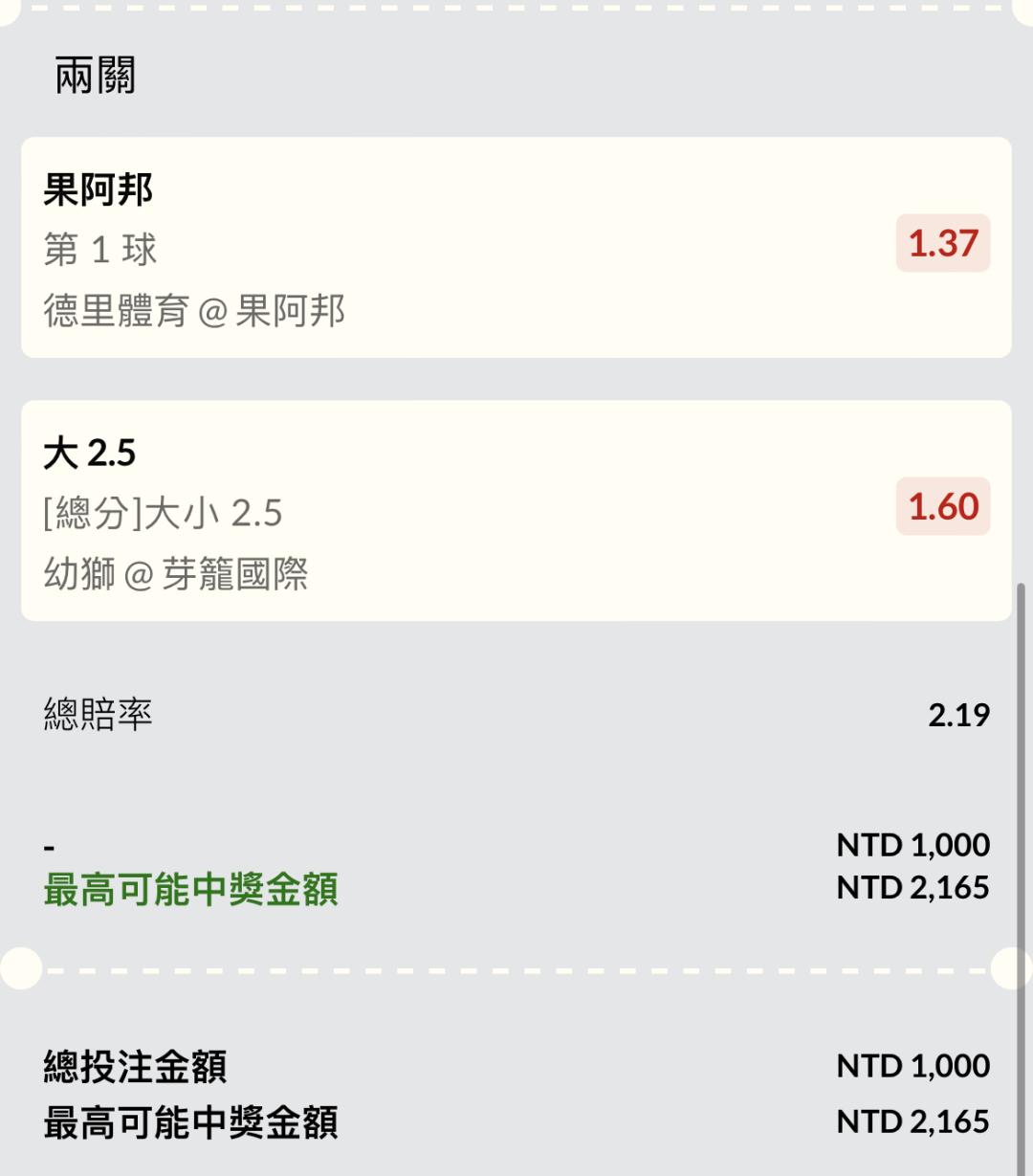Image resolution: width=1033 pixels, height=1176 pixels.
Task: Open the 德里體育 @ 果阿邦 selection card
Action: 516,248
